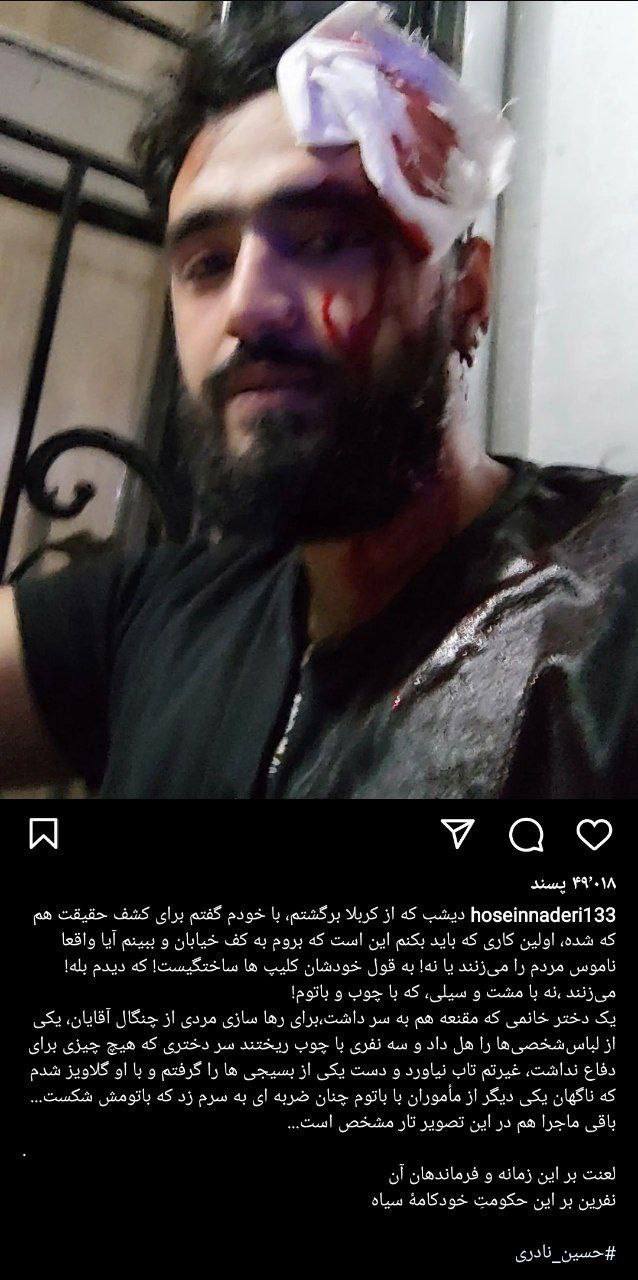Image resolution: width=638 pixels, height=1280 pixels.
Task: Share the post via paper plane icon
Action: point(458,834)
